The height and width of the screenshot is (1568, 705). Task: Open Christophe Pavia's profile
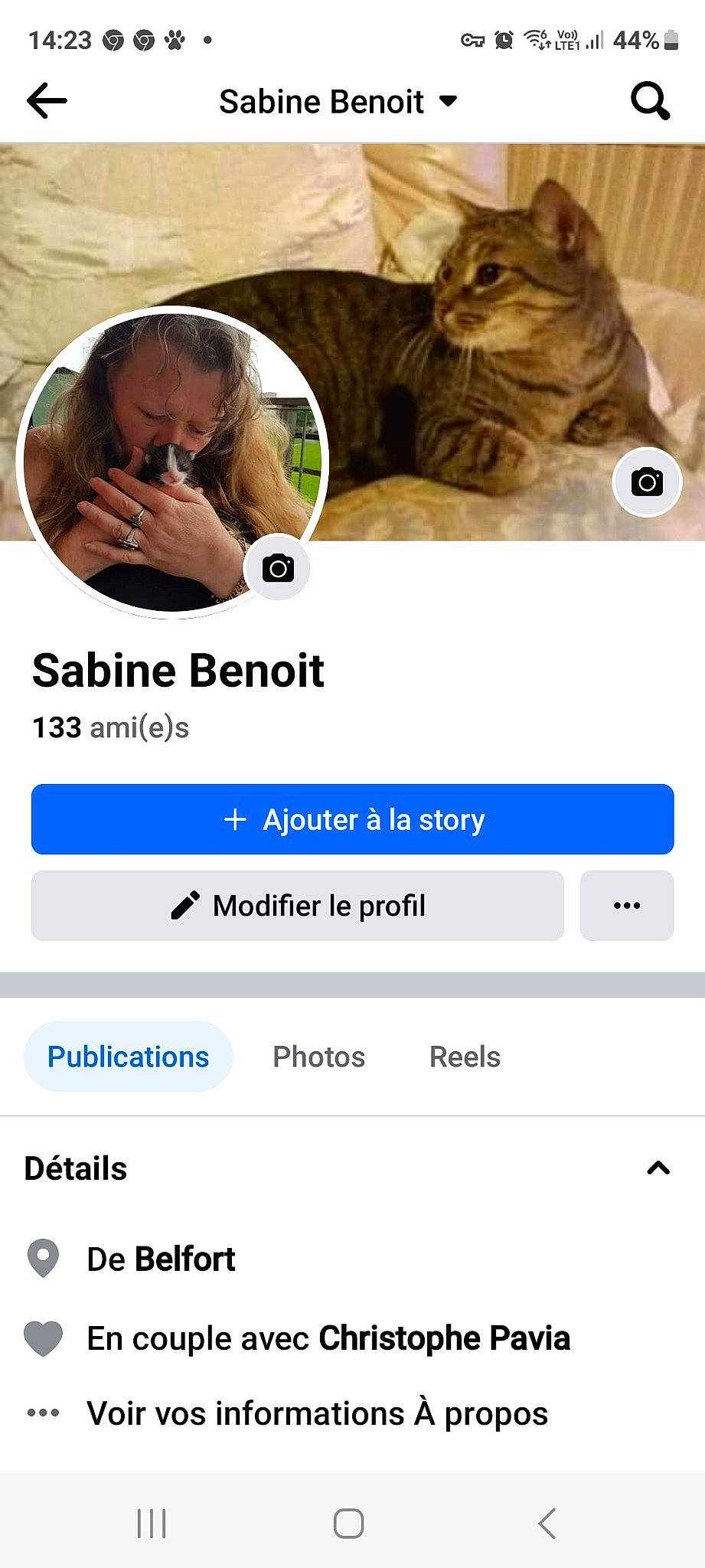(444, 1337)
